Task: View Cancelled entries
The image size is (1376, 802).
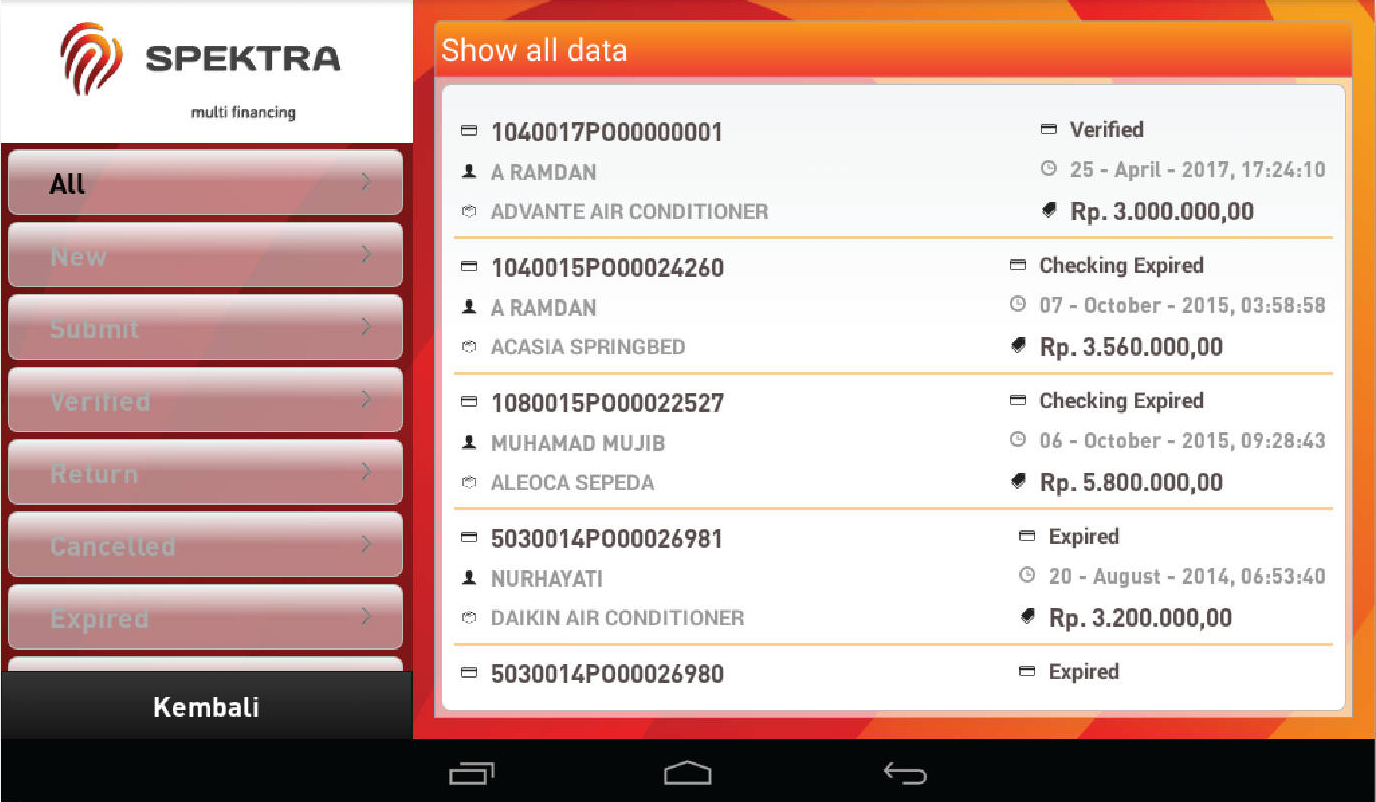Action: pyautogui.click(x=205, y=546)
